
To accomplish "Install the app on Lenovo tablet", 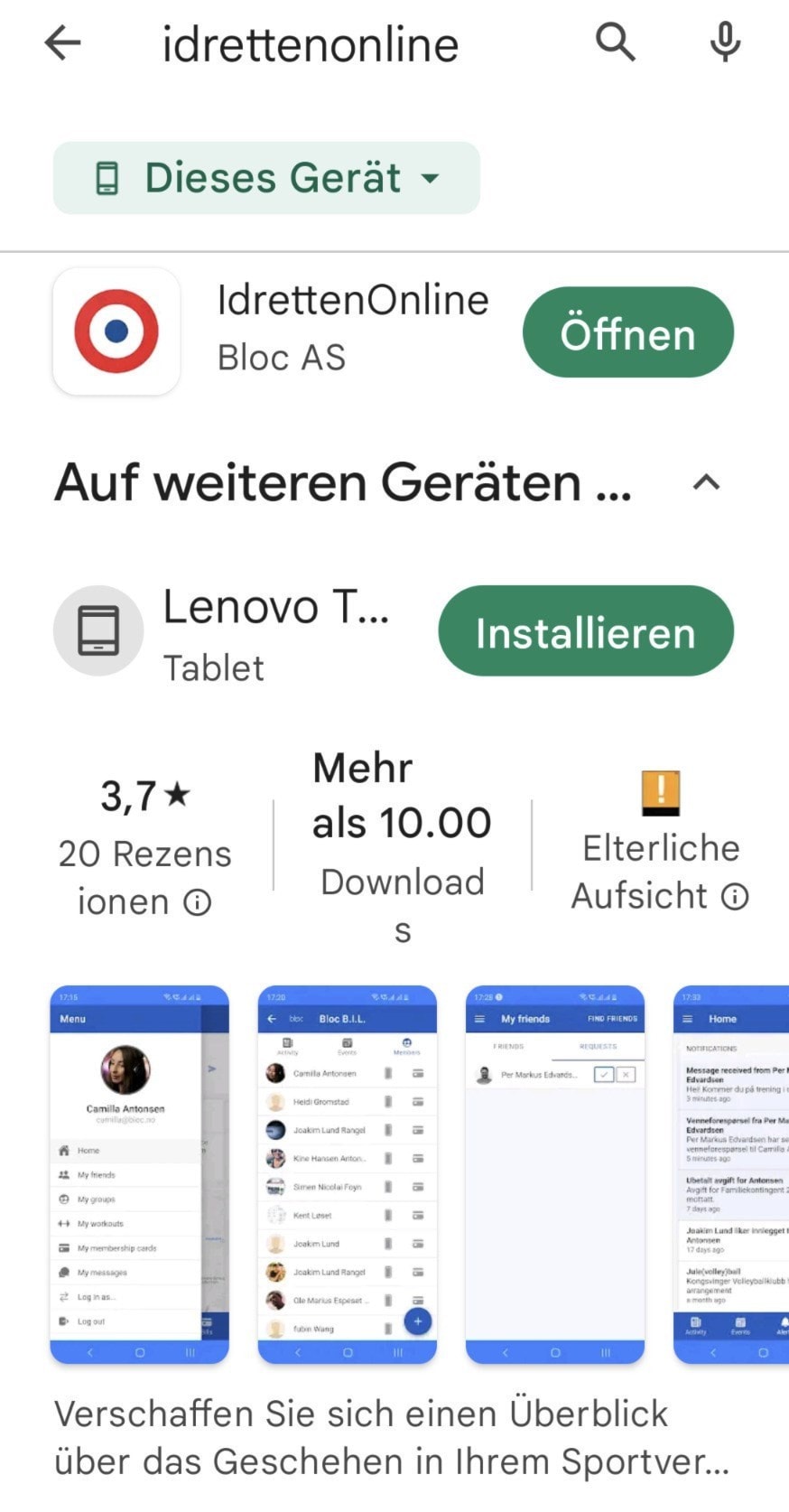I will click(x=585, y=631).
